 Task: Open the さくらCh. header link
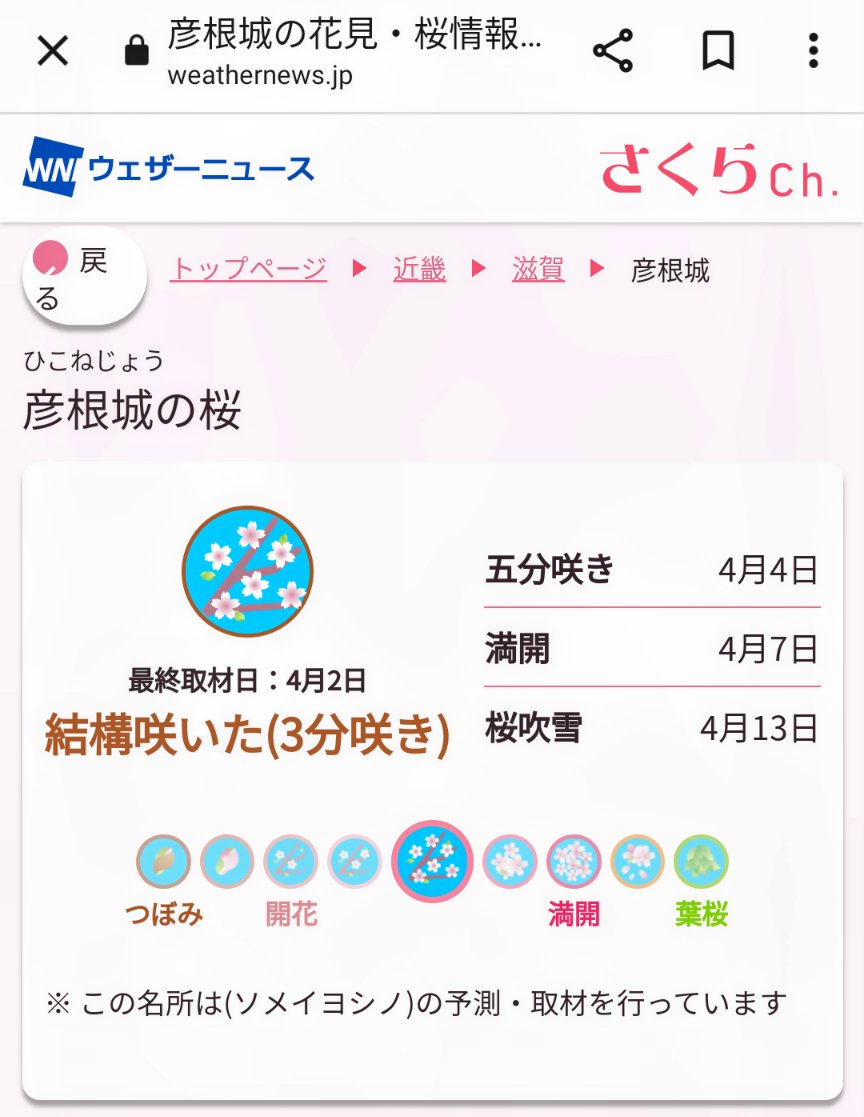point(719,170)
